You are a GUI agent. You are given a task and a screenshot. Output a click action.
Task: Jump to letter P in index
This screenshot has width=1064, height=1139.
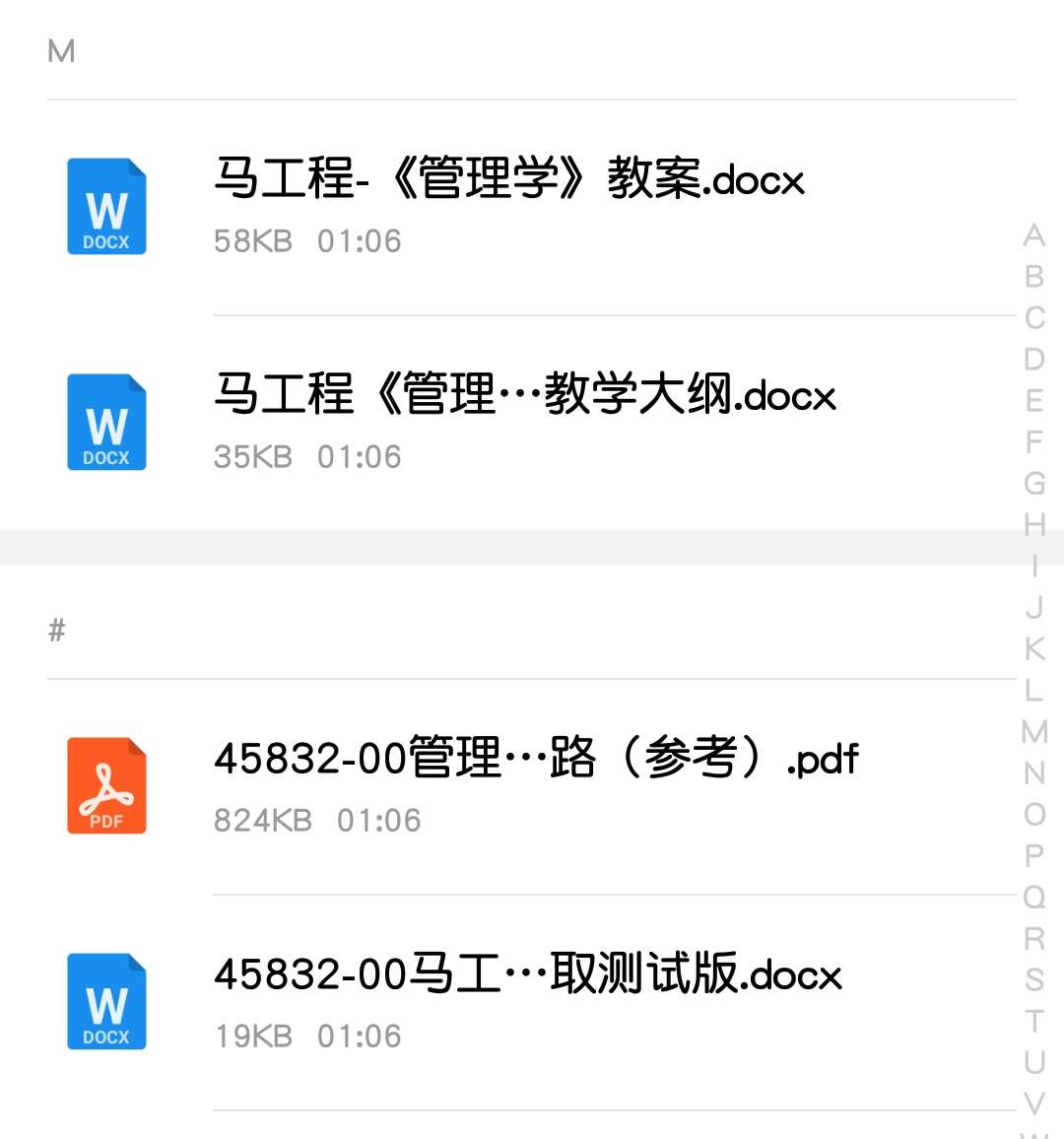[x=1033, y=855]
